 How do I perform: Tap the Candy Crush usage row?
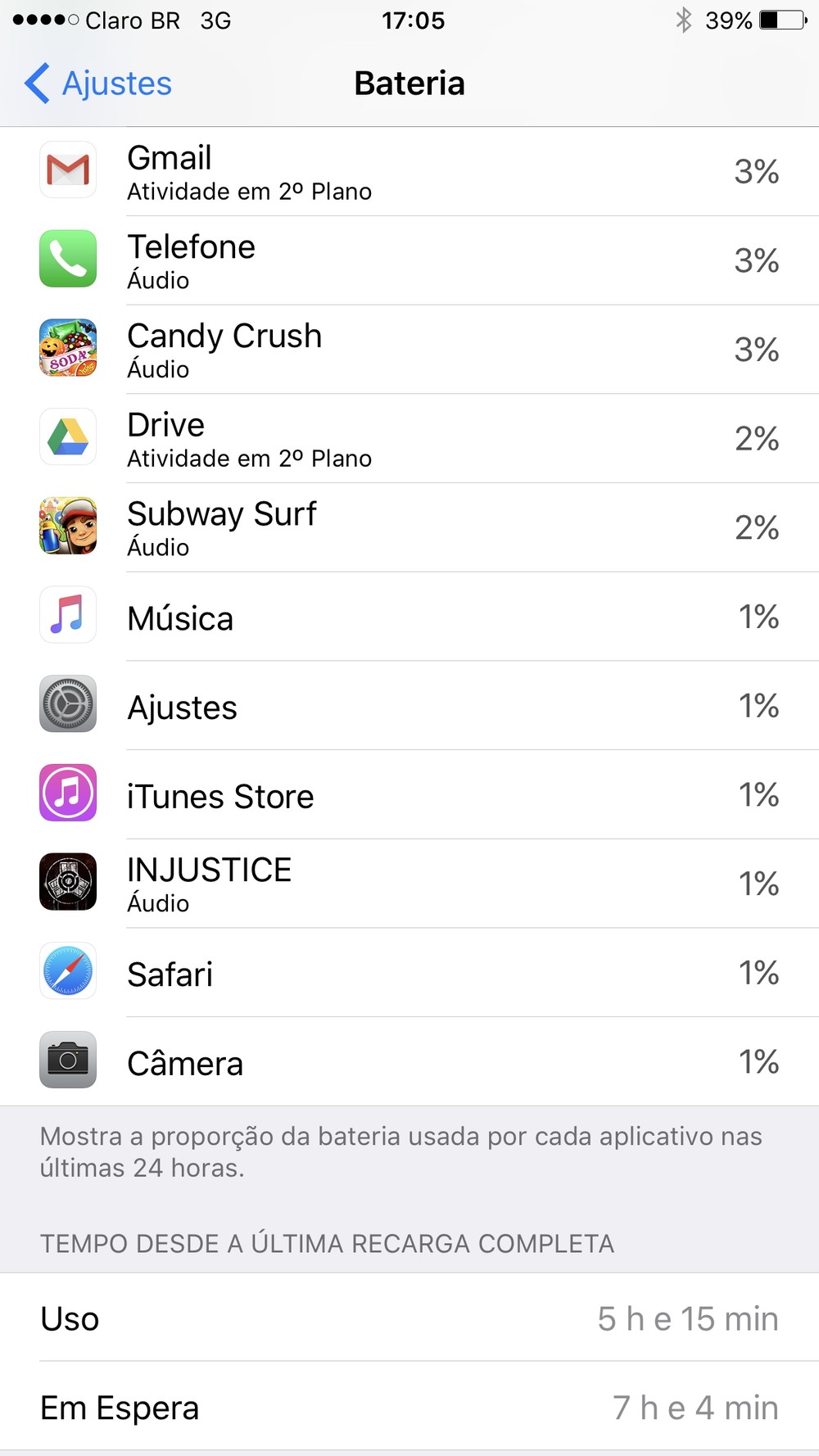tap(409, 350)
